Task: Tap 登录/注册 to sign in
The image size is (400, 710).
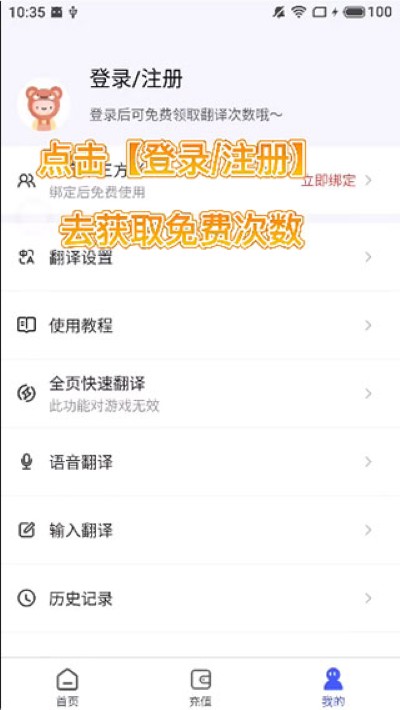Action: tap(136, 79)
